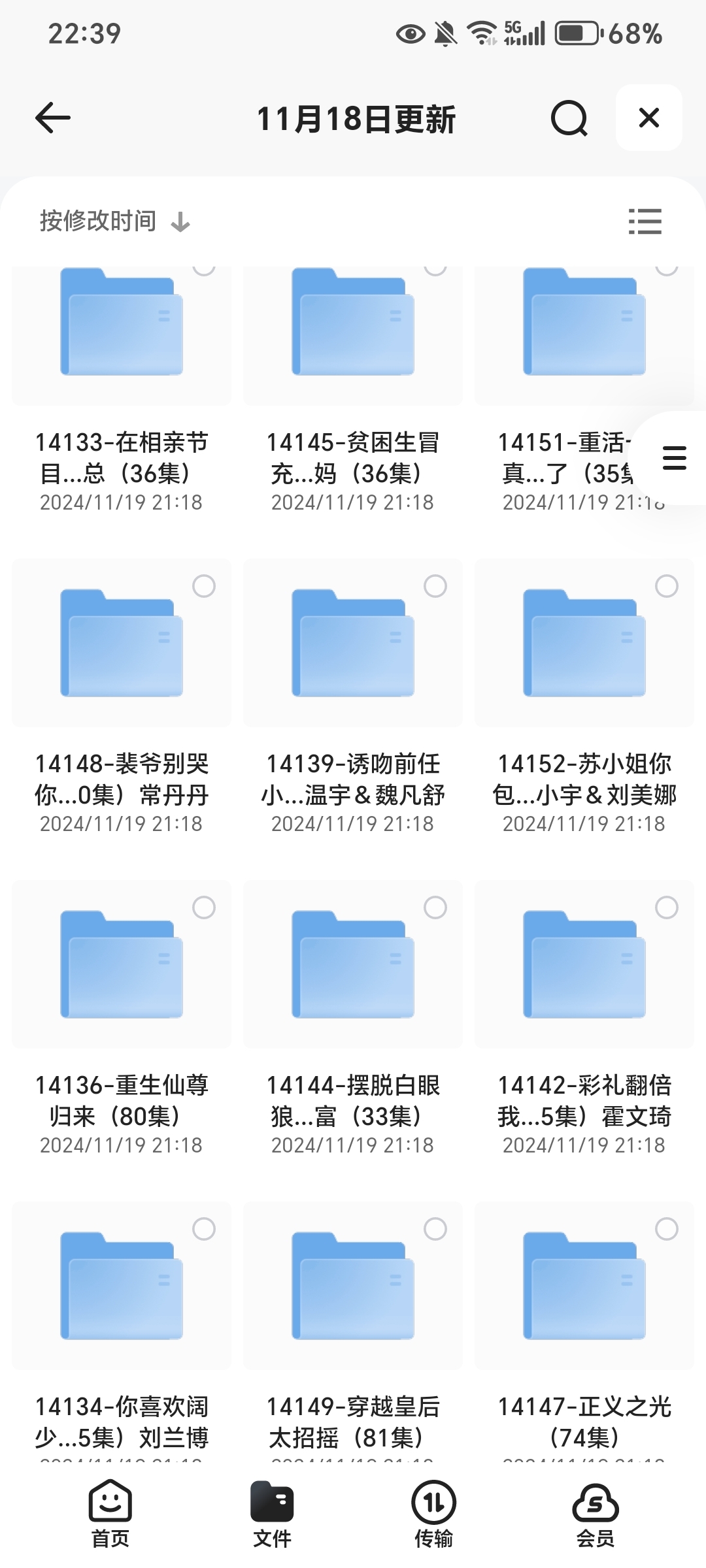
Task: Select the checkbox on folder 14144-摆脱白眼狼
Action: 435,907
